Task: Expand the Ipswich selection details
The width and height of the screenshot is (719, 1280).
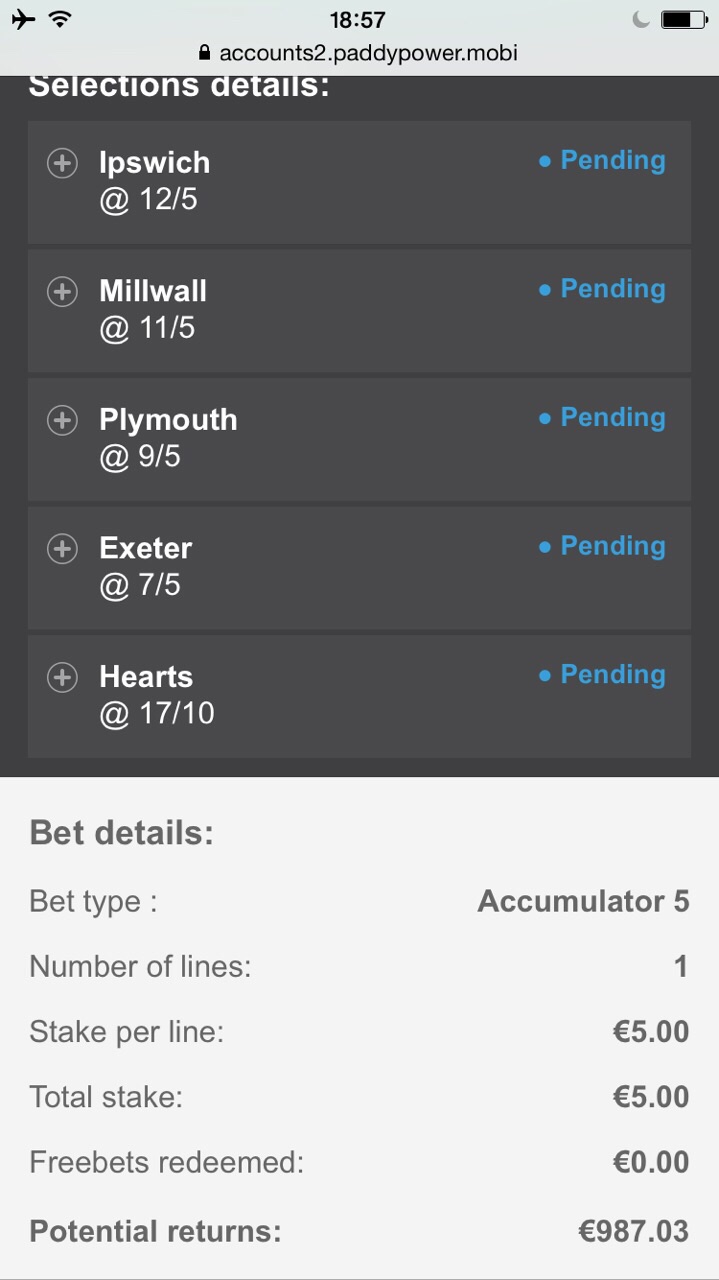Action: click(62, 163)
